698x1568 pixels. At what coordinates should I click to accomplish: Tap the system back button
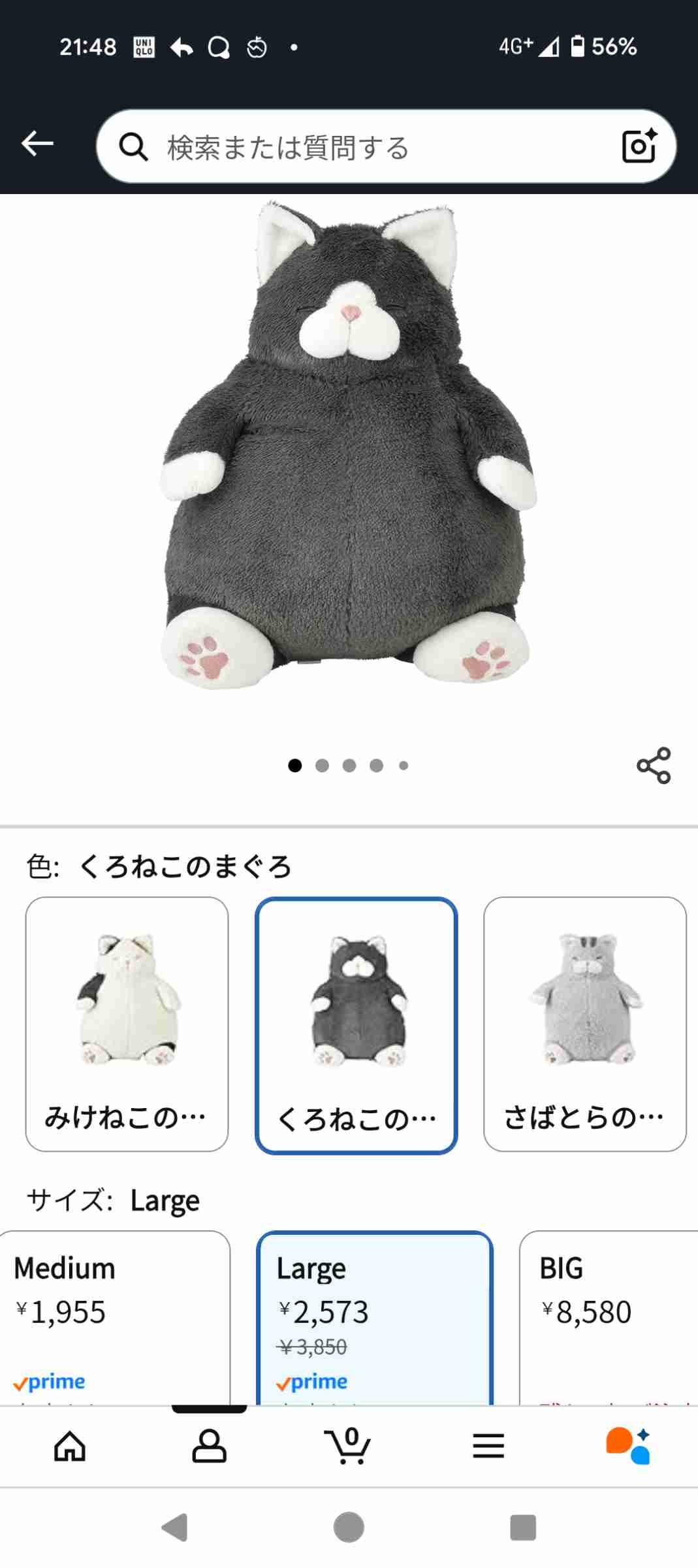pyautogui.click(x=174, y=1527)
